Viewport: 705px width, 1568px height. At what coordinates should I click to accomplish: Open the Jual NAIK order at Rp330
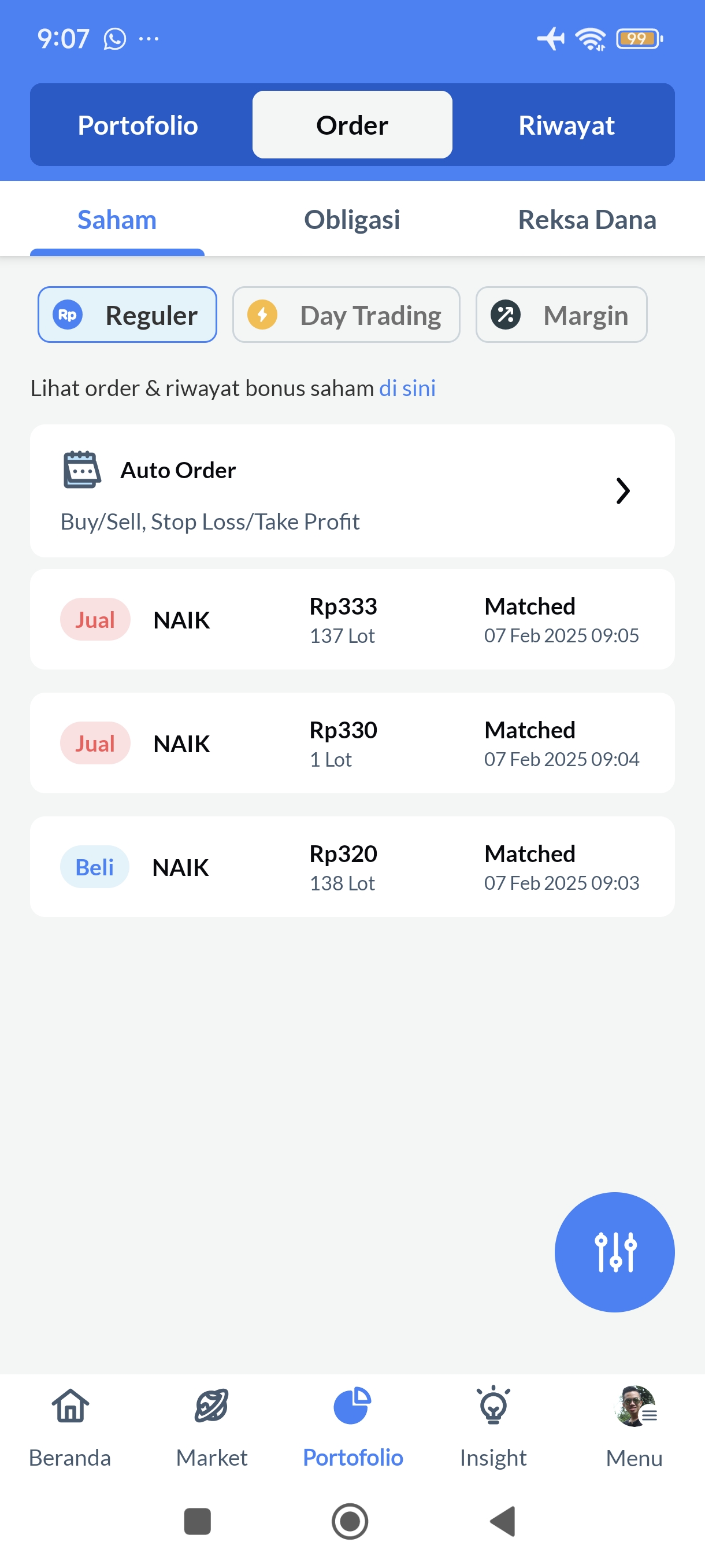tap(351, 743)
